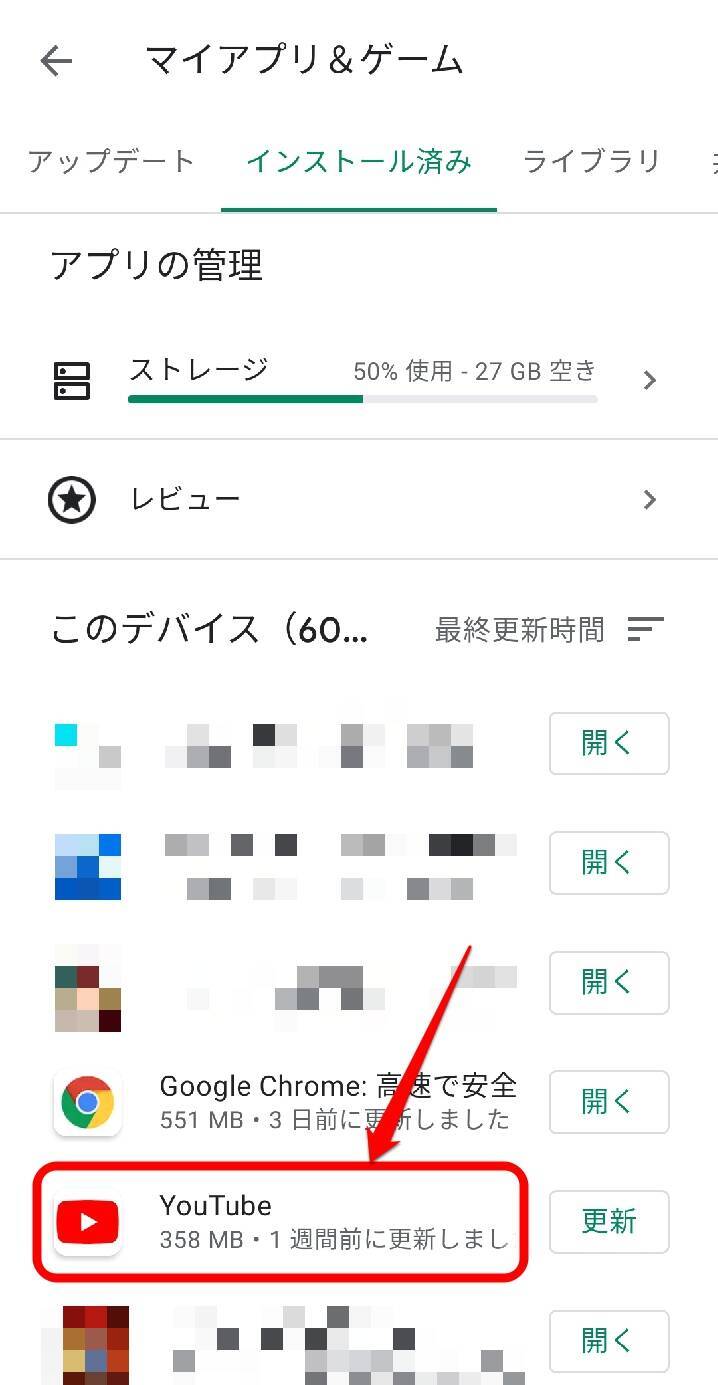Open the レビュー row
The image size is (718, 1385).
[358, 499]
